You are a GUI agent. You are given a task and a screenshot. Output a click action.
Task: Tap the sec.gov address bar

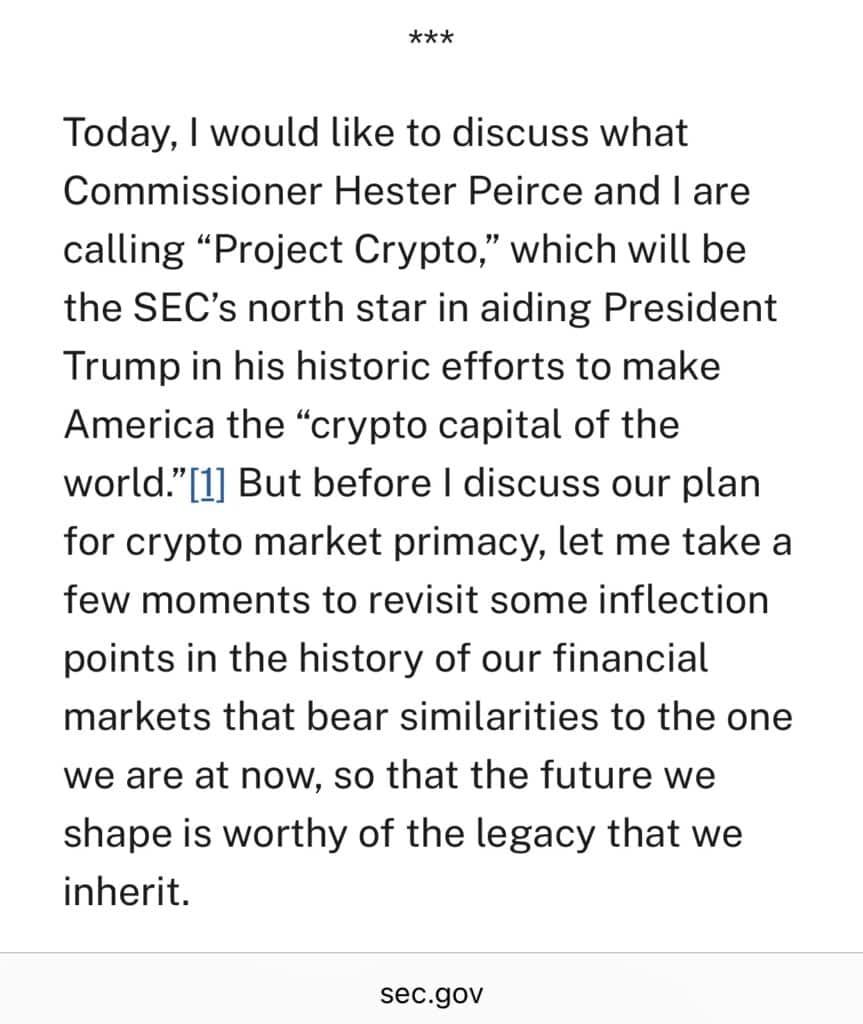[x=431, y=994]
